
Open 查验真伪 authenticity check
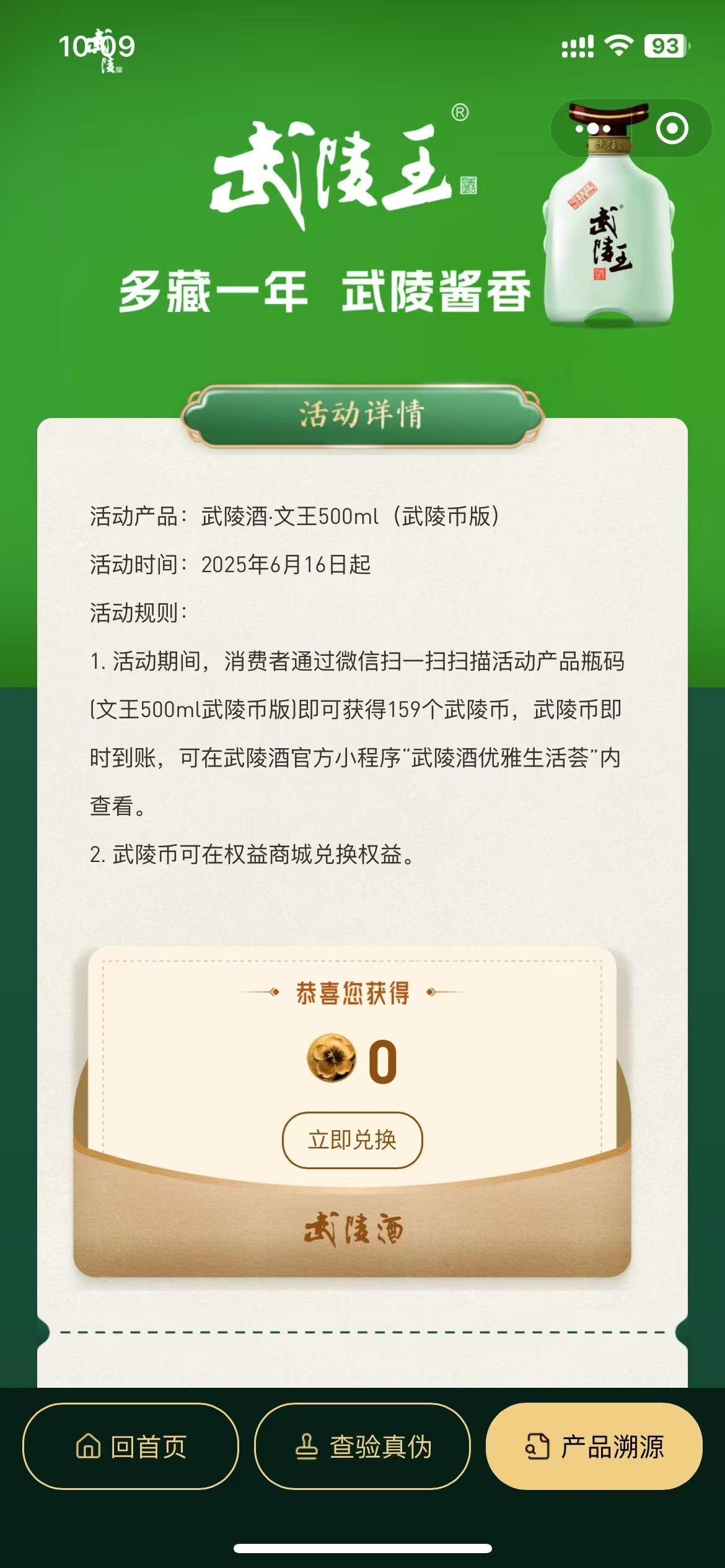(x=362, y=1447)
